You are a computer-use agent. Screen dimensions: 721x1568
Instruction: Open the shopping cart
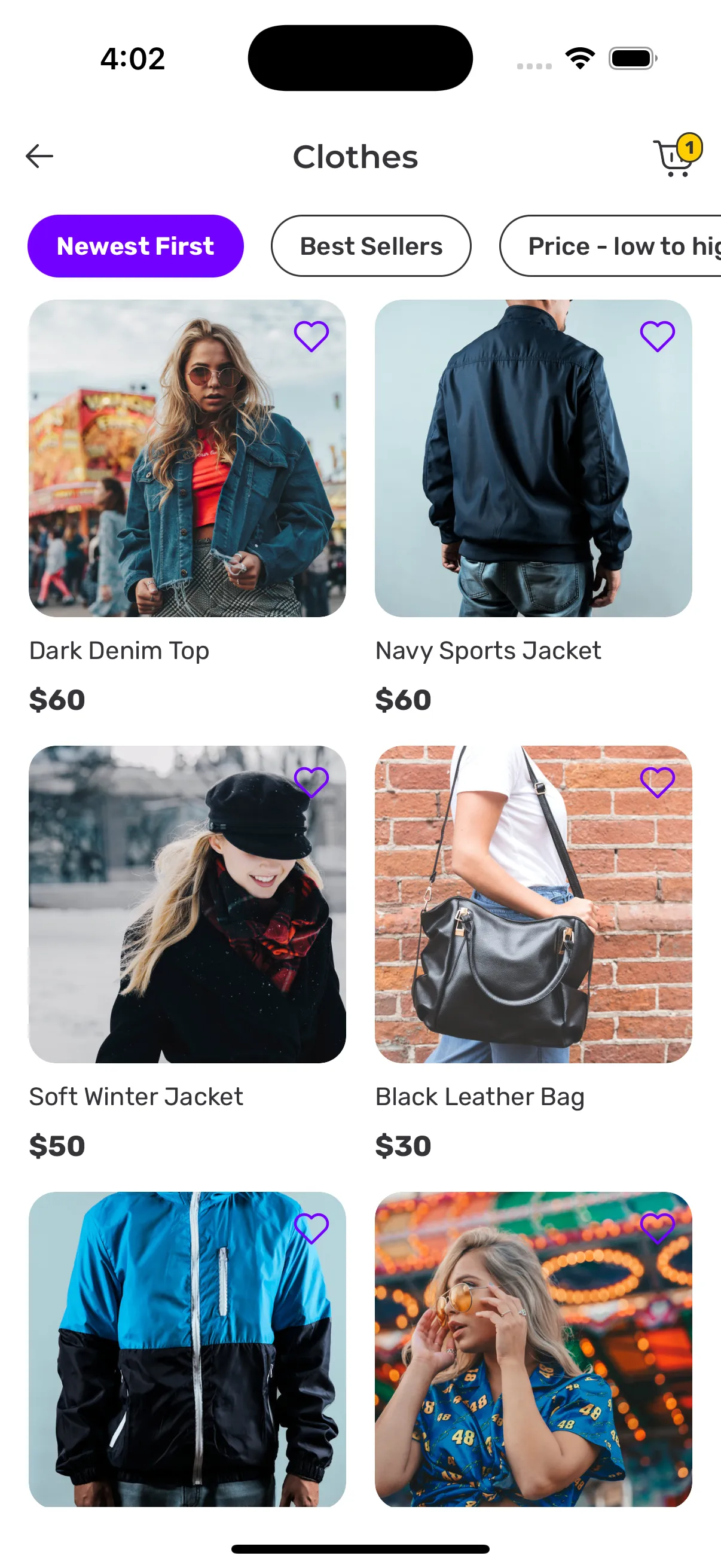pos(676,158)
